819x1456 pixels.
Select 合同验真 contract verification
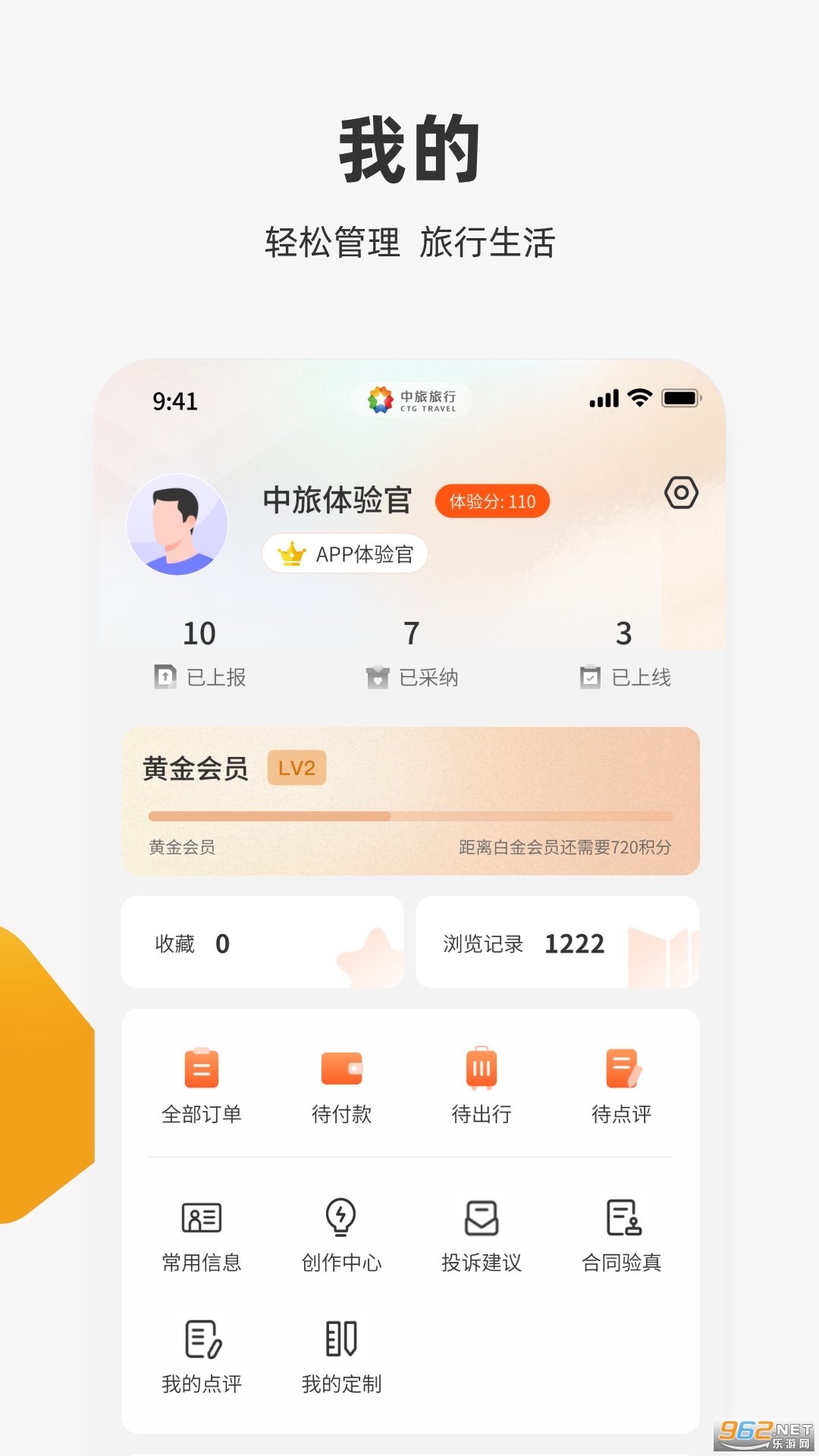tap(622, 1232)
